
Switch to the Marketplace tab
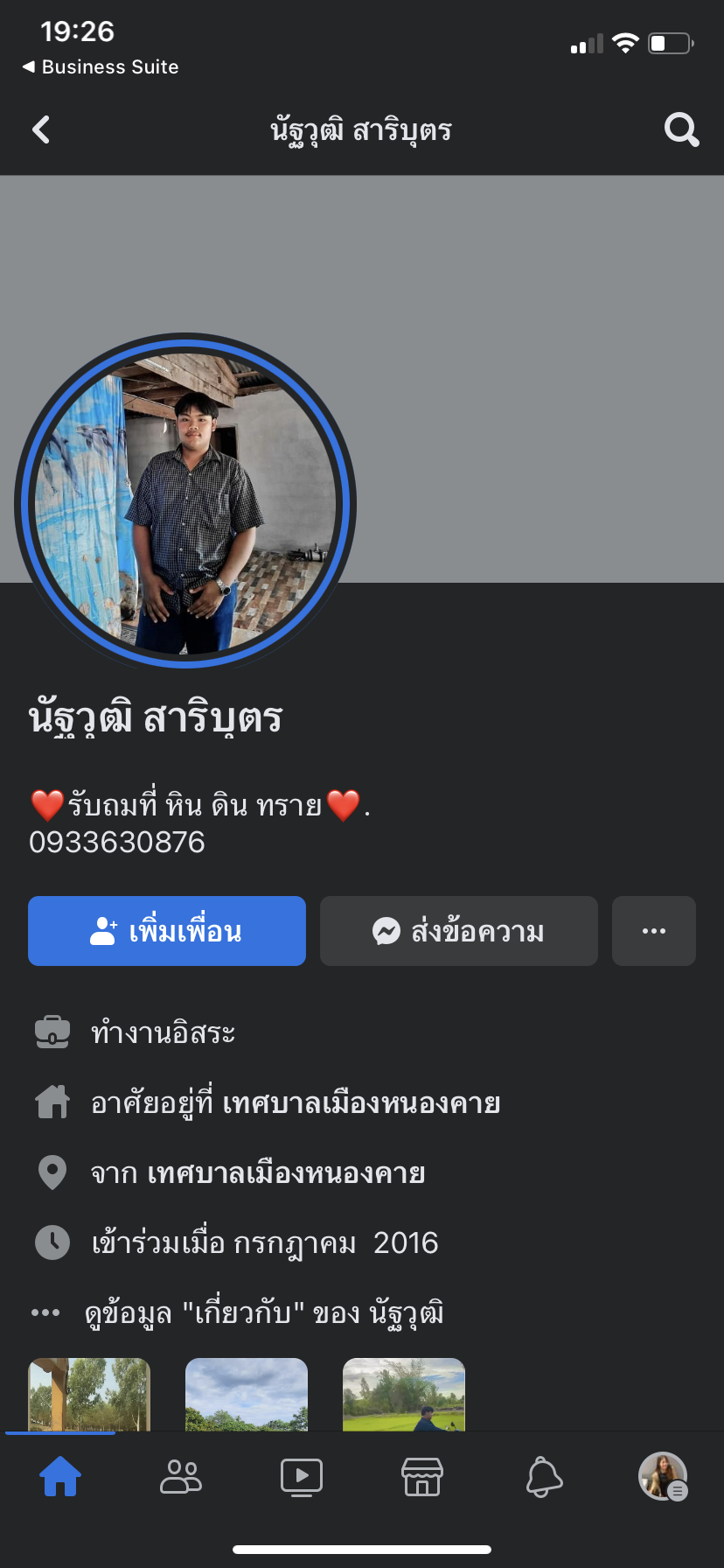[422, 1477]
